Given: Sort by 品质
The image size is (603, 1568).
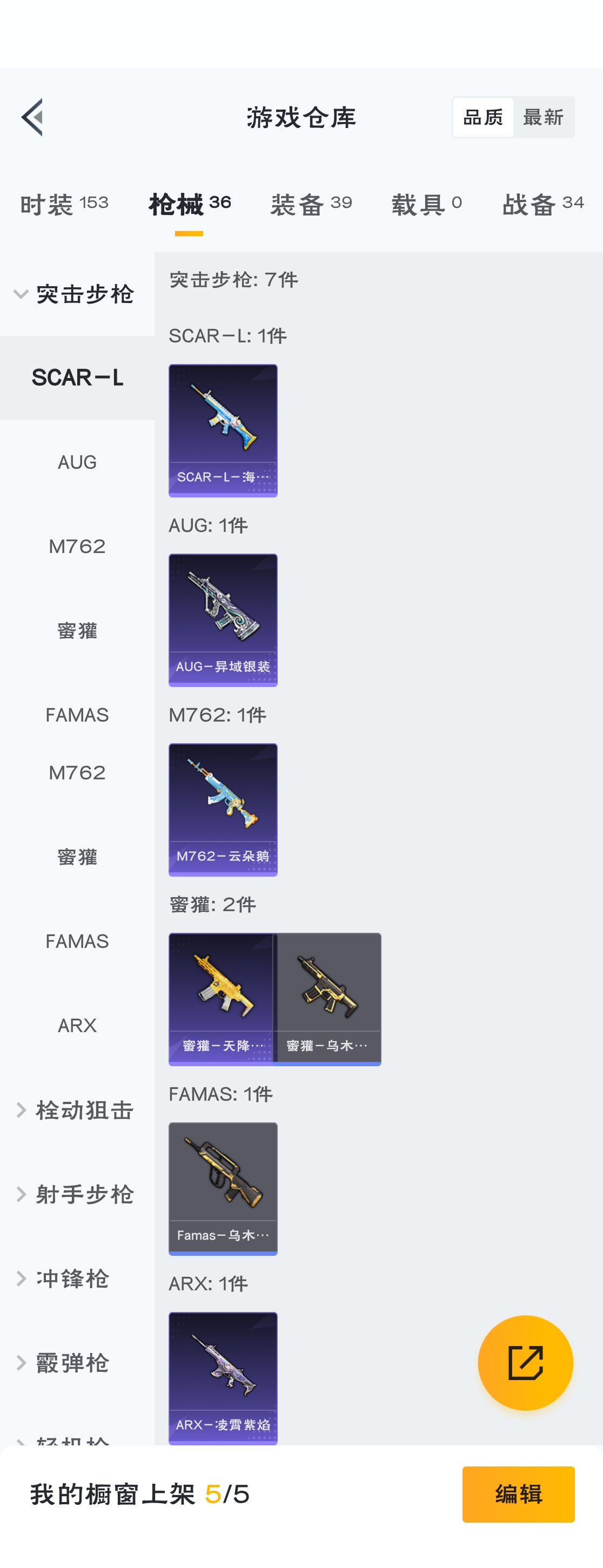Looking at the screenshot, I should pos(483,117).
